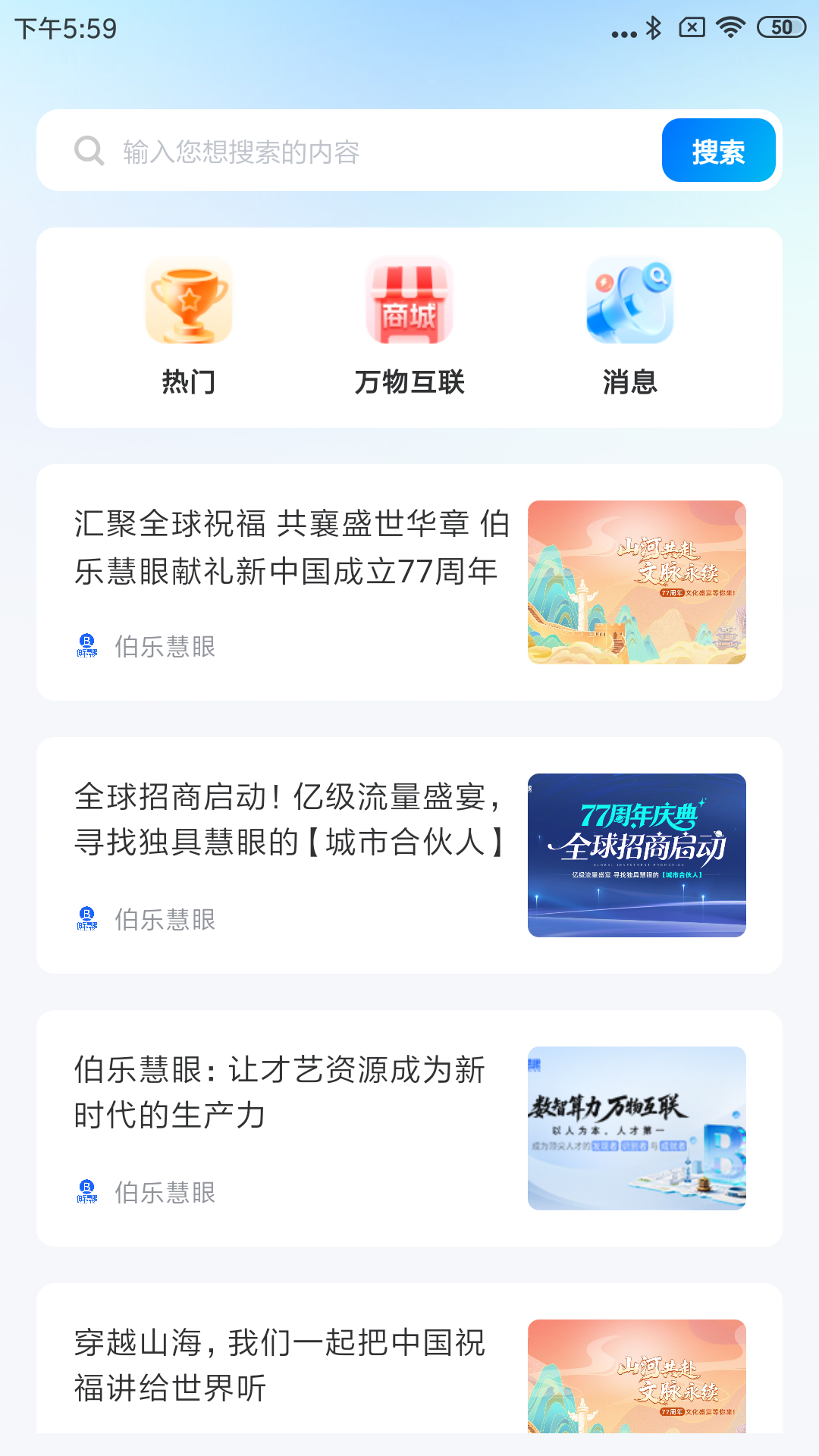This screenshot has width=819, height=1456.
Task: Tap the 伯乐慧眼 avatar on the first article
Action: tap(86, 646)
